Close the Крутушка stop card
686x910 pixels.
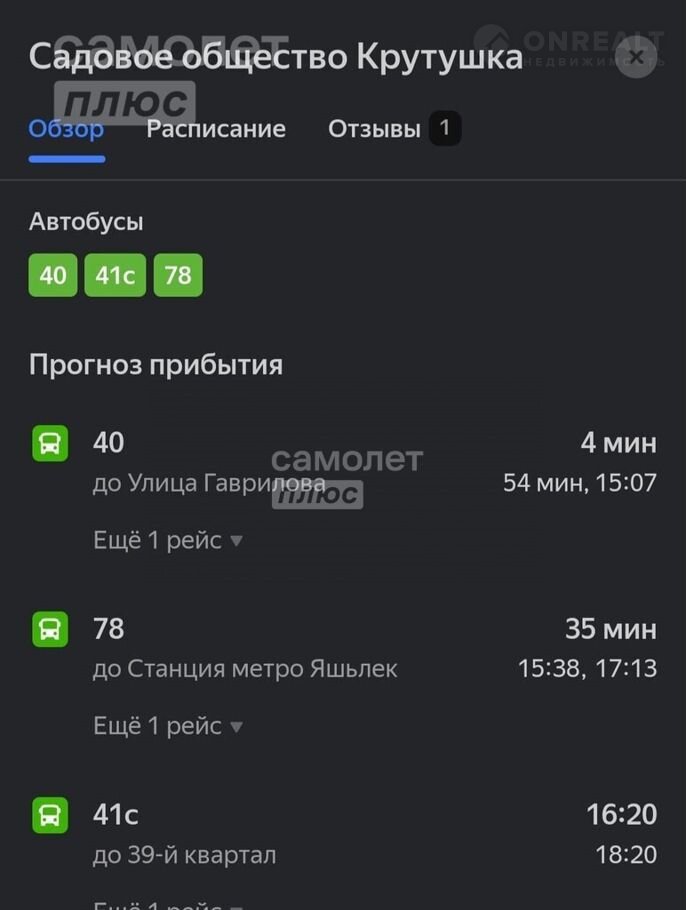click(636, 57)
